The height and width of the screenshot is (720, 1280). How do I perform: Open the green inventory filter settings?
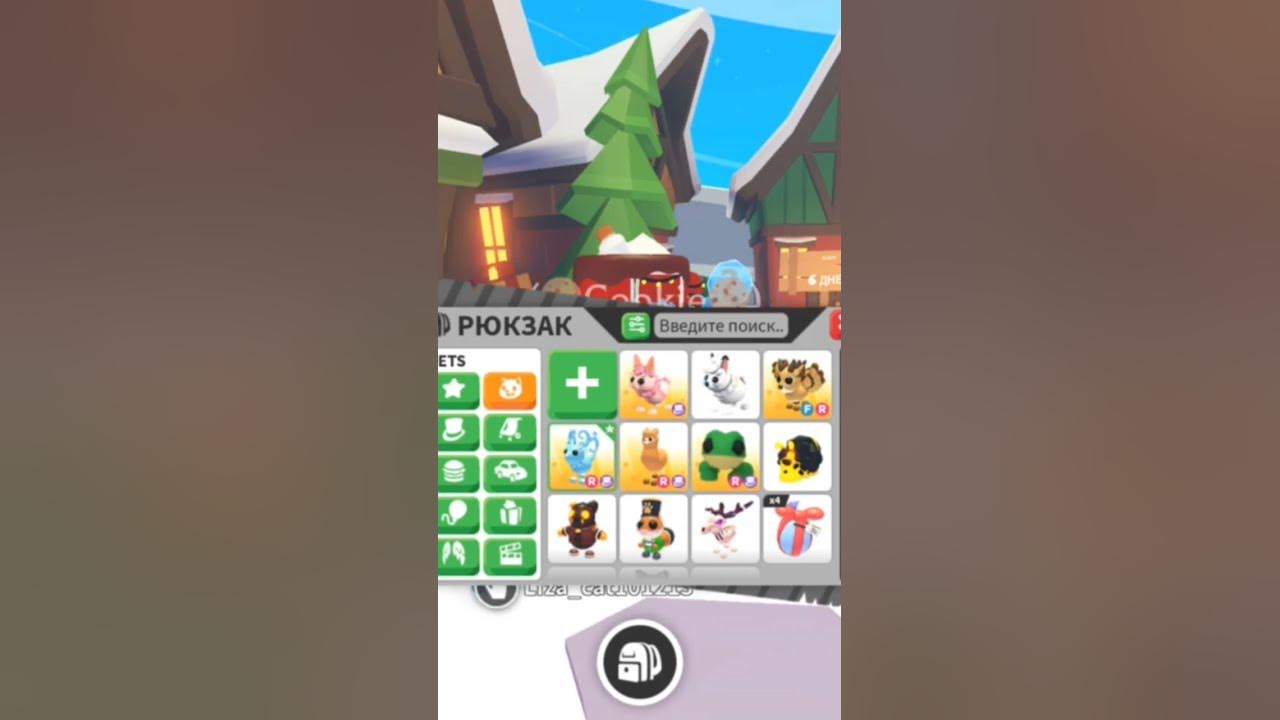[636, 326]
